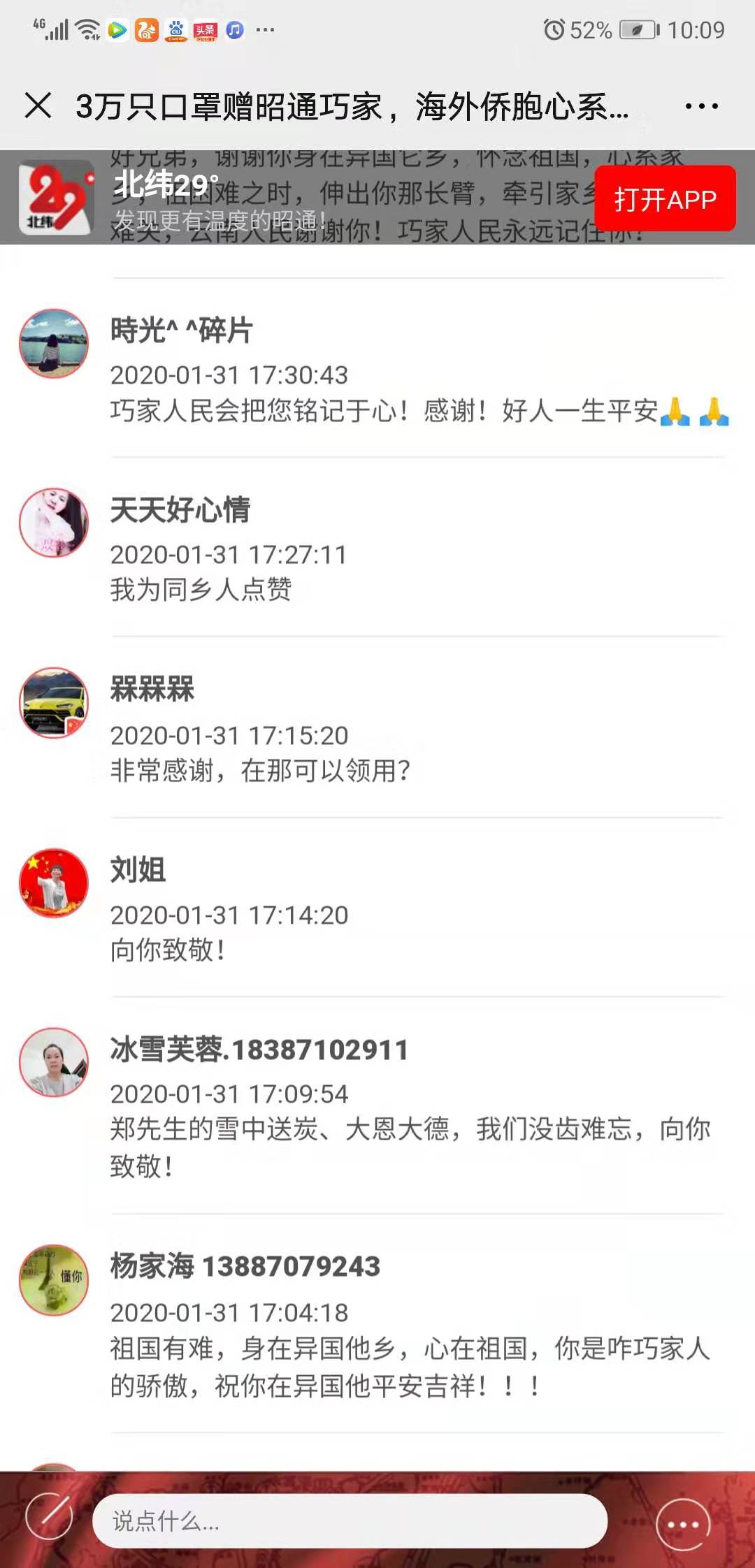The height and width of the screenshot is (1568, 755).
Task: Open the avatar of 時光^ ^碎片
Action: [54, 344]
